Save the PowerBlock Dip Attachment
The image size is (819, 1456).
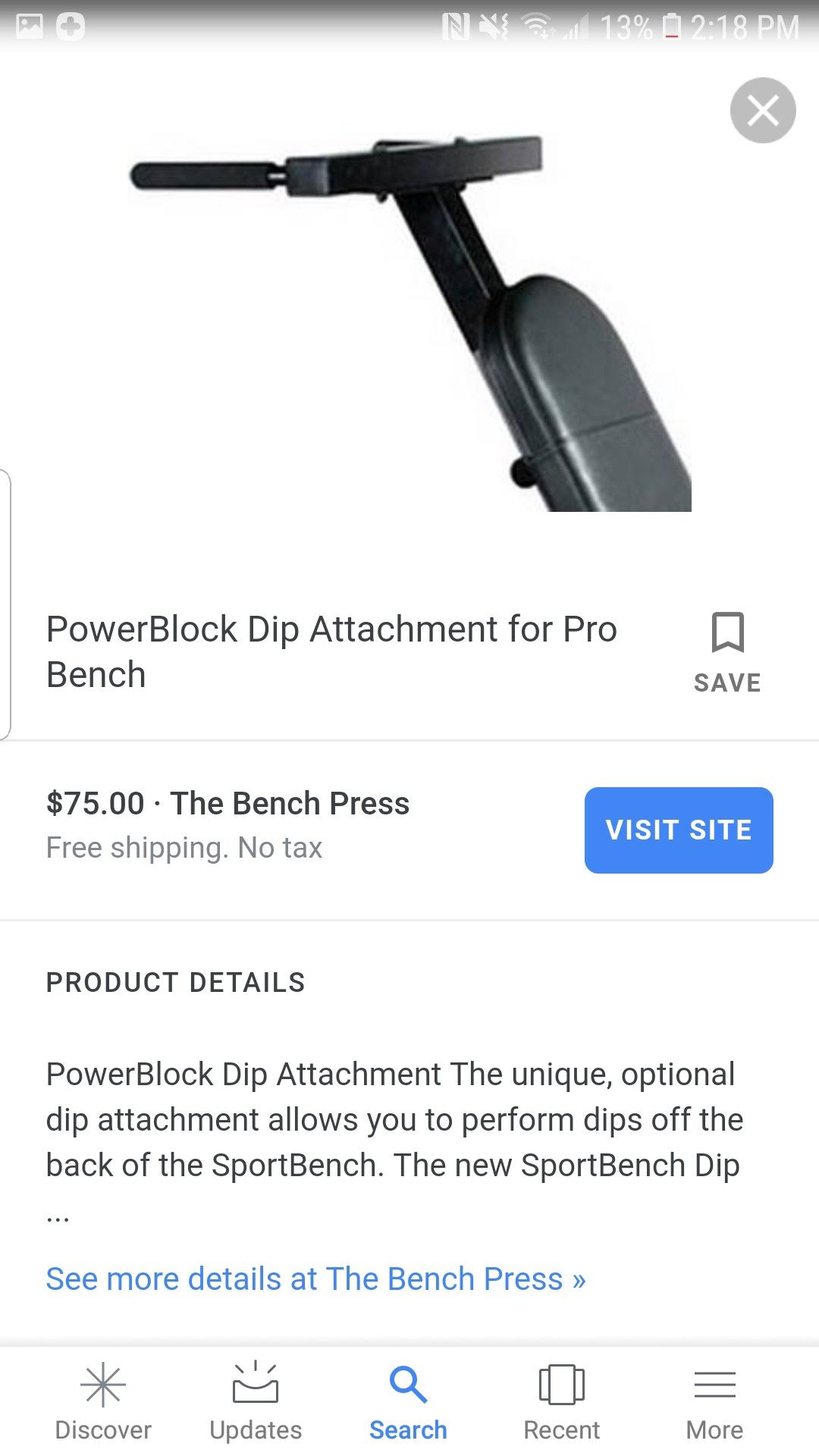pos(727,653)
